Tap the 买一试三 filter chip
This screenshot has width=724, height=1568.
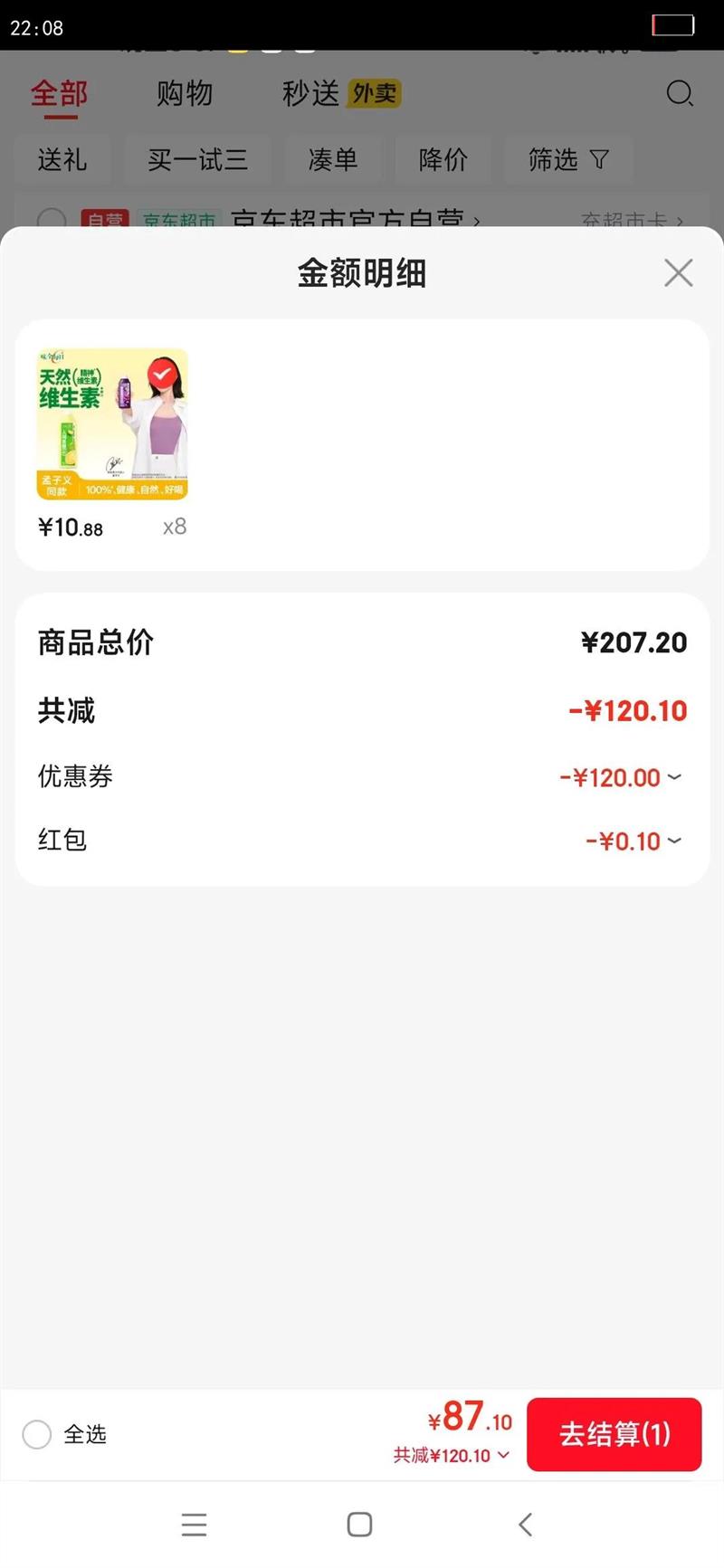[197, 158]
